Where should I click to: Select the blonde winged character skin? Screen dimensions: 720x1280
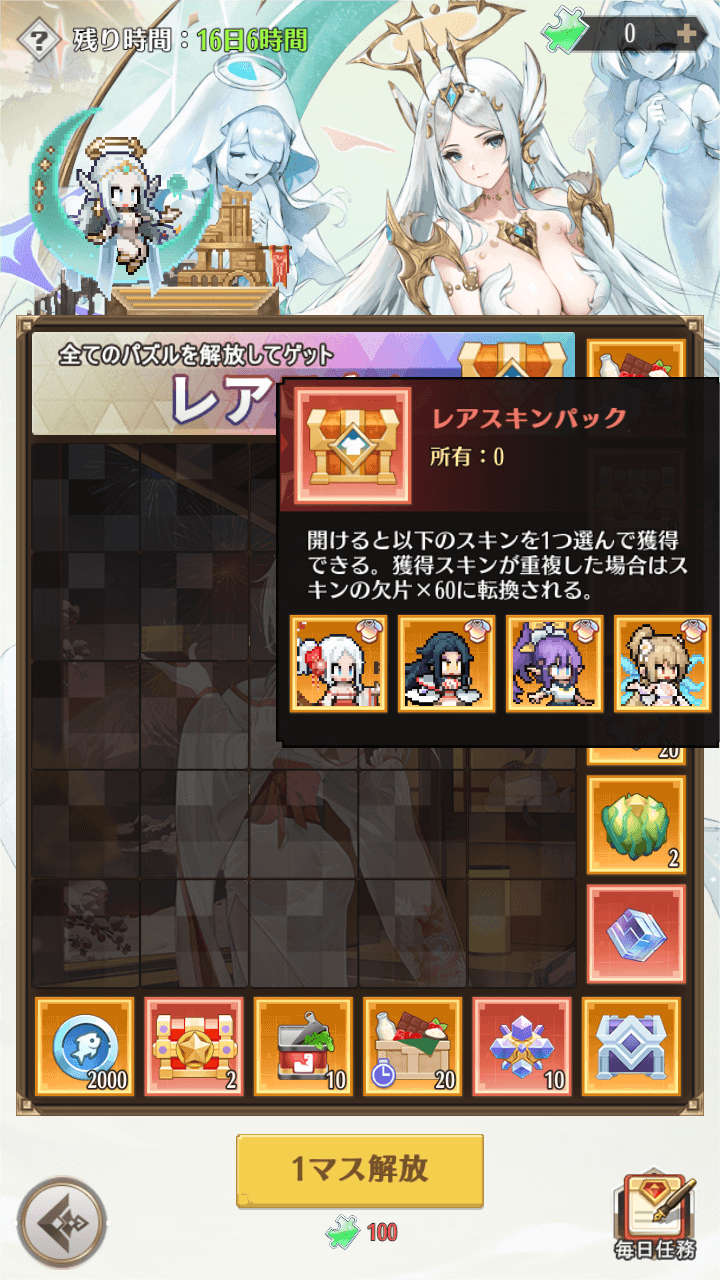663,664
